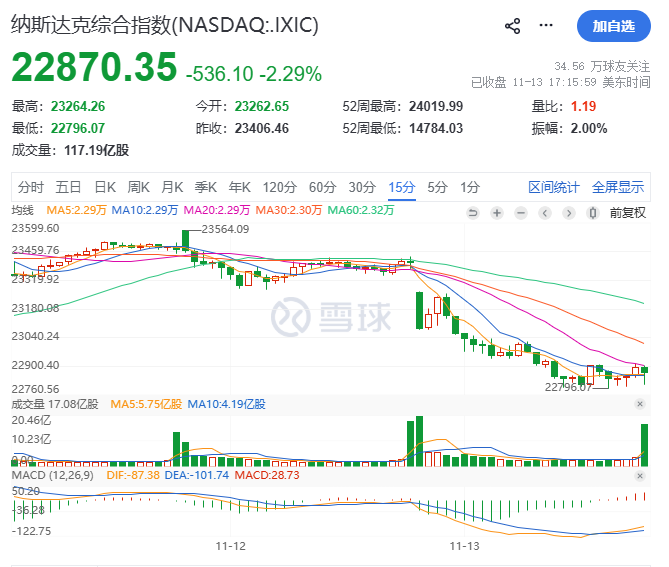Switch to 周K weekly chart

pos(138,187)
